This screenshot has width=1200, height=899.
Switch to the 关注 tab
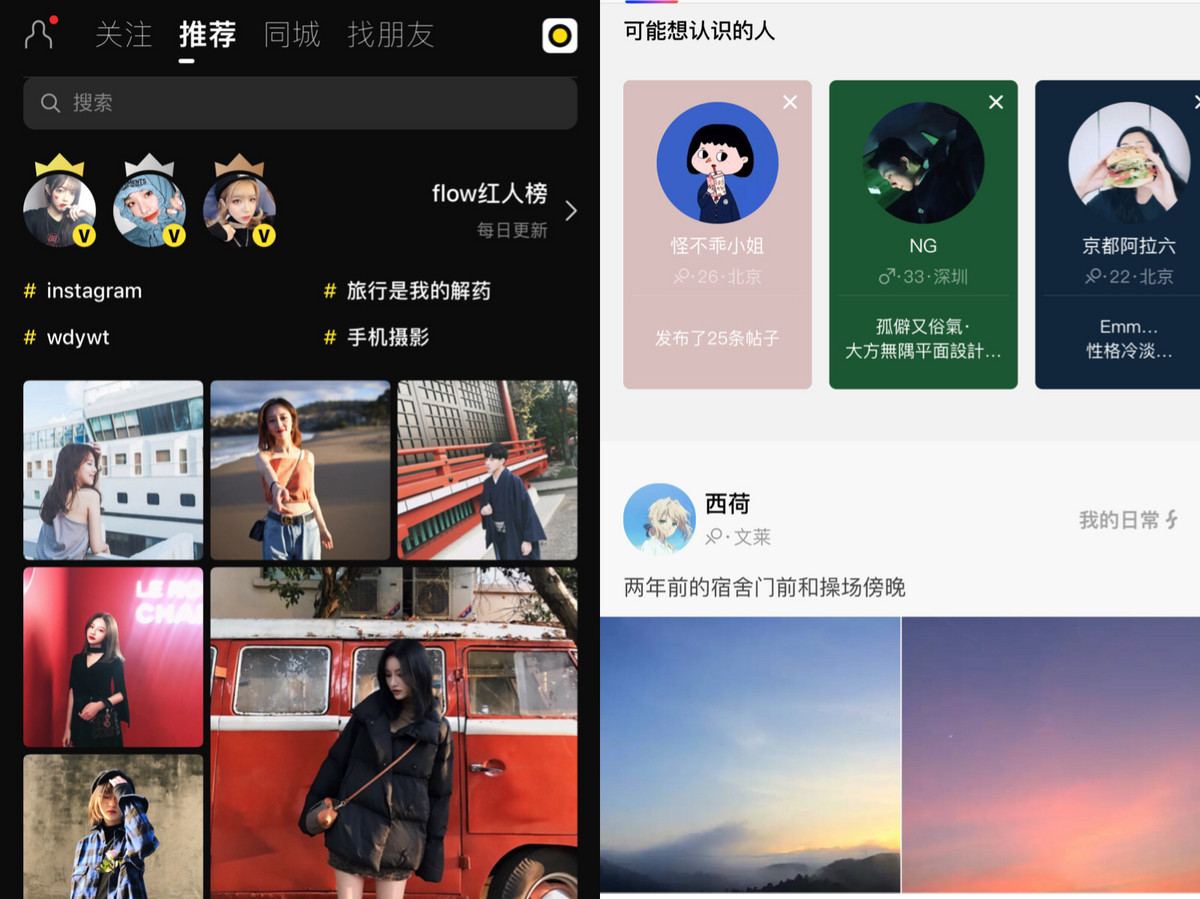(123, 34)
